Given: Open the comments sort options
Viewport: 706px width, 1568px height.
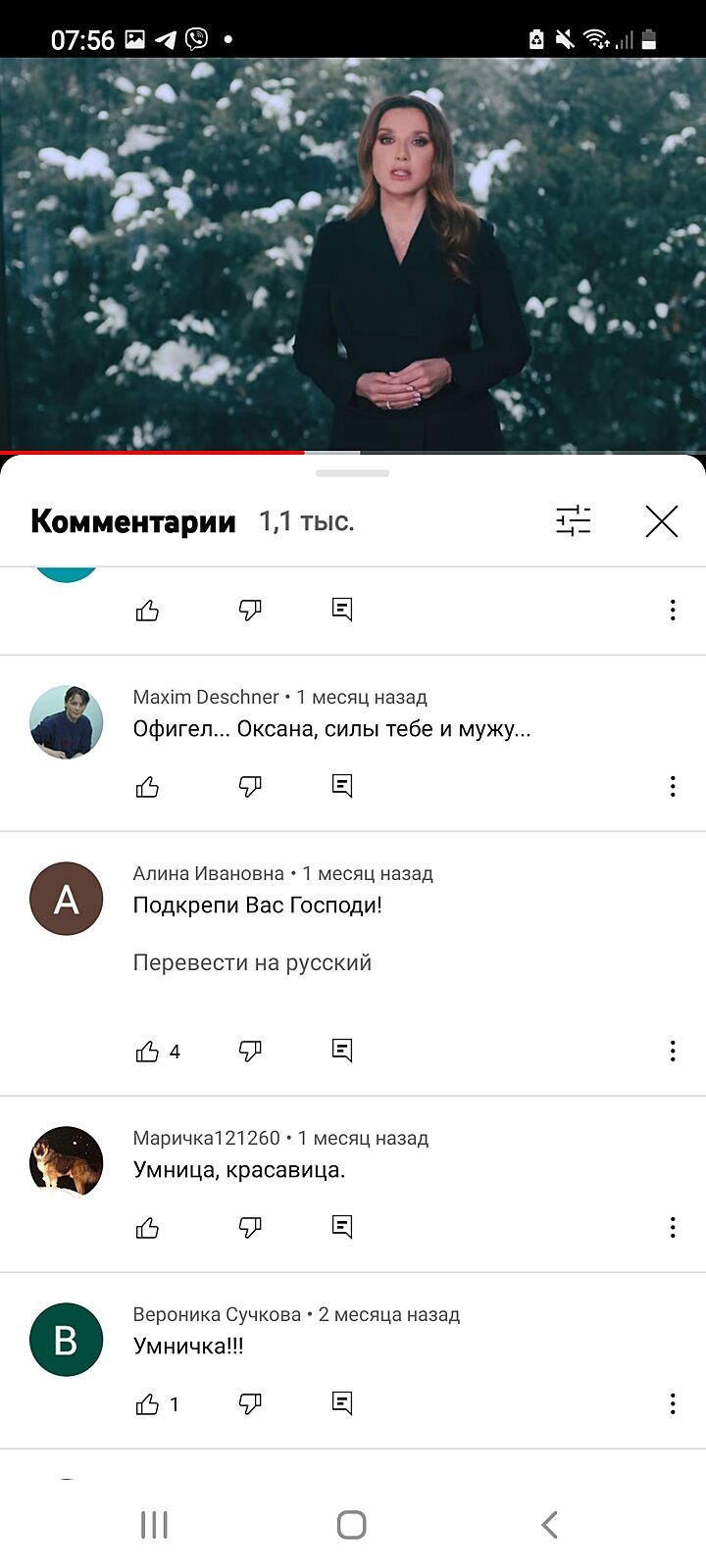Looking at the screenshot, I should (574, 520).
